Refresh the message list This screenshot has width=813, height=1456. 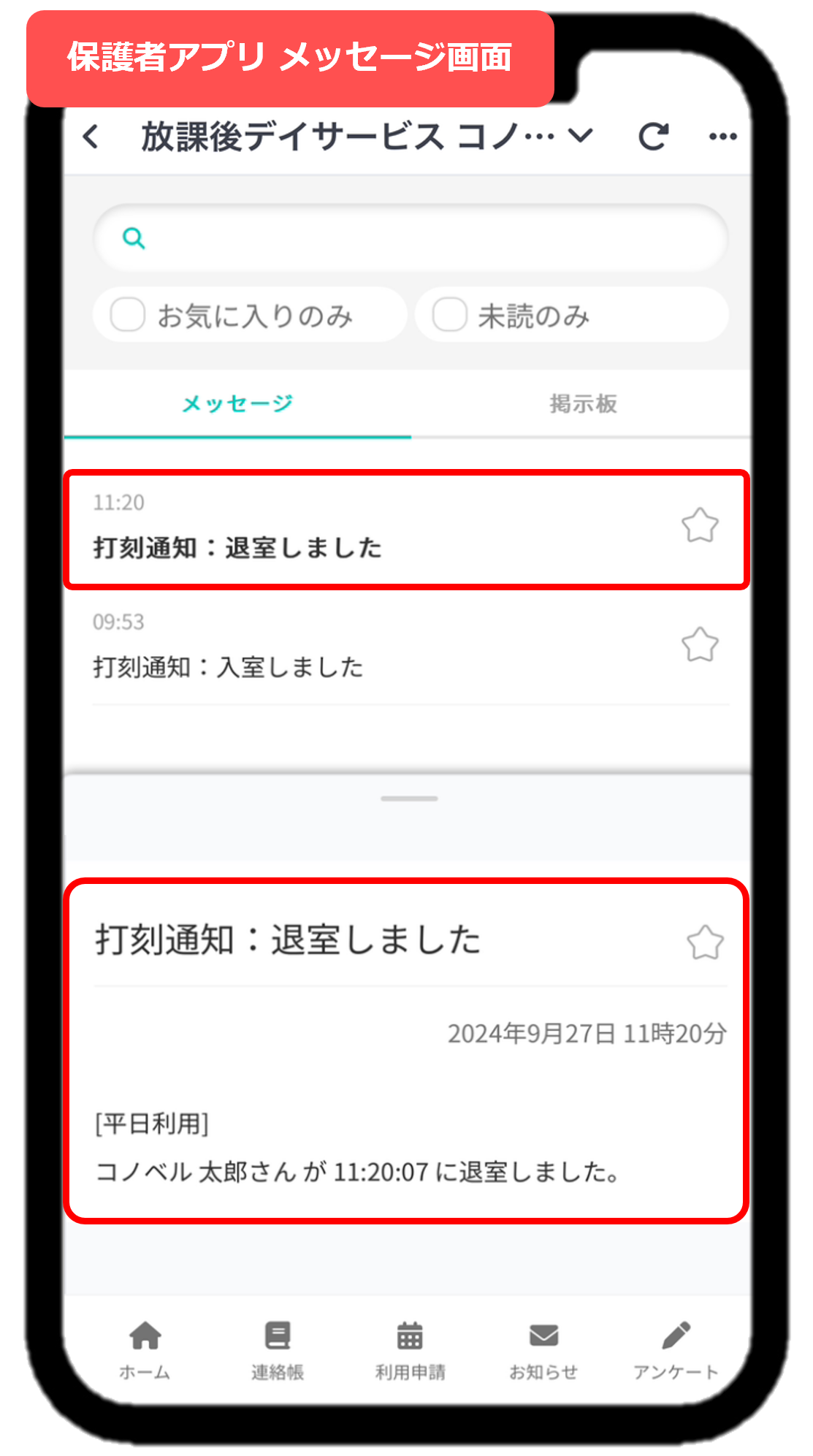pyautogui.click(x=653, y=137)
